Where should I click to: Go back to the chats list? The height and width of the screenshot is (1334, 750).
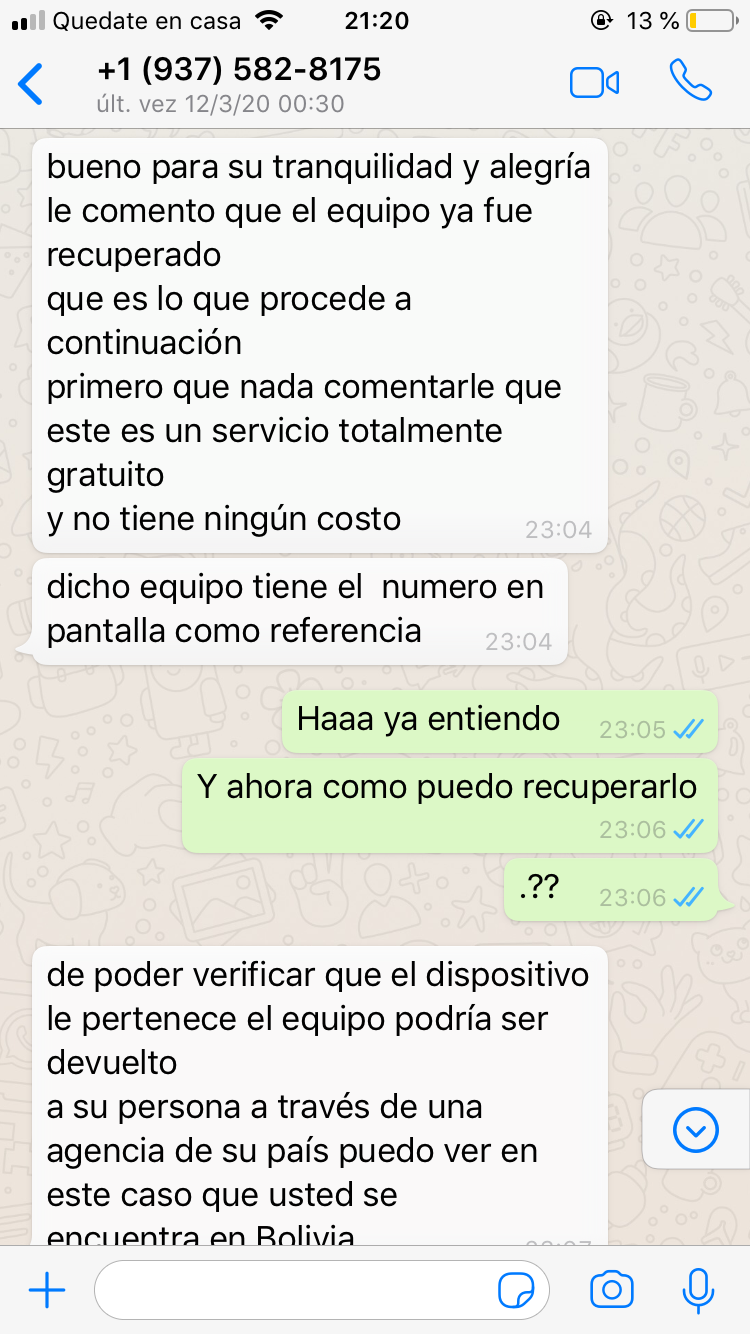click(31, 84)
